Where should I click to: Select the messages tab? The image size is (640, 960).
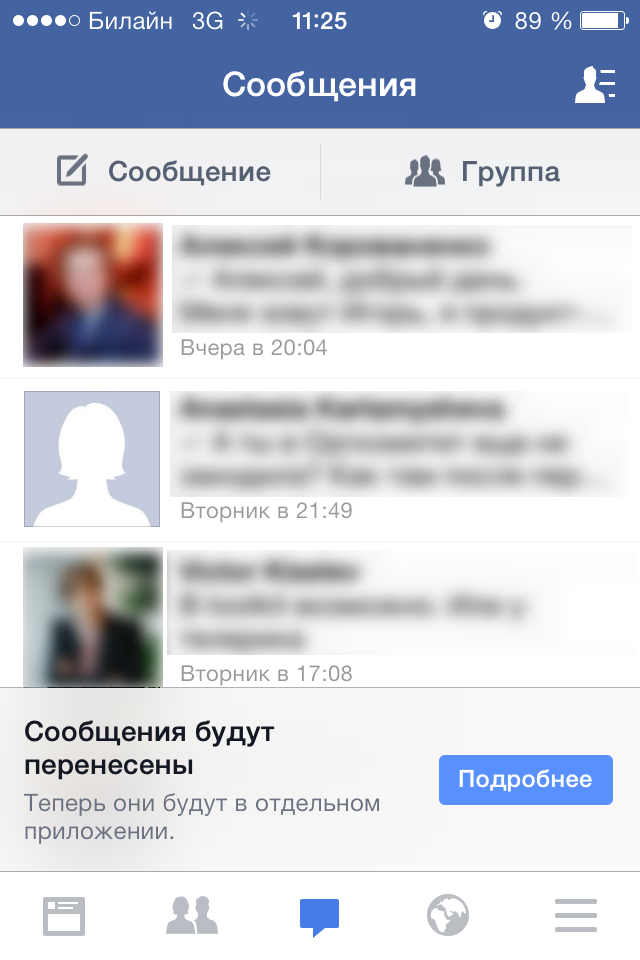coord(320,915)
